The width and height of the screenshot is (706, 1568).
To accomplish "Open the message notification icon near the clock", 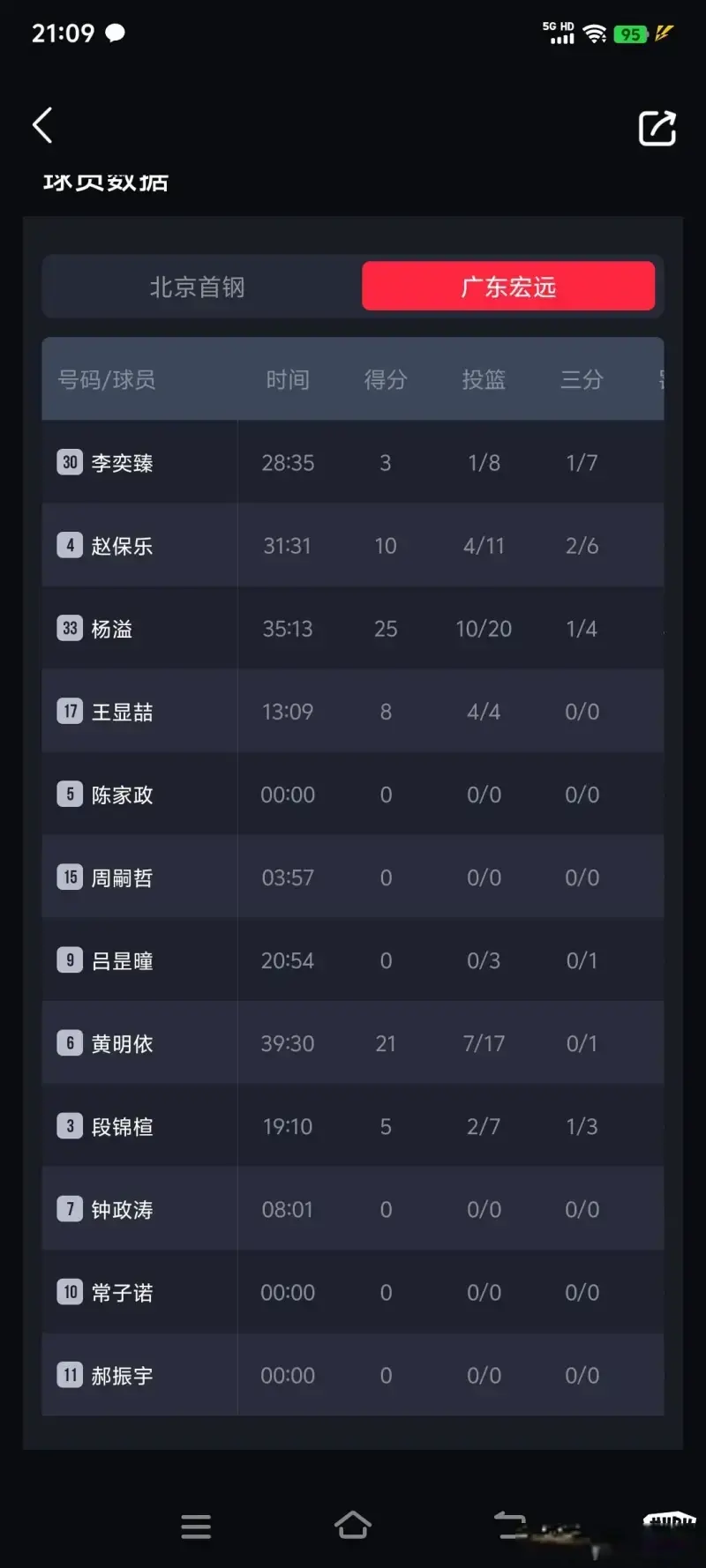I will point(113,32).
